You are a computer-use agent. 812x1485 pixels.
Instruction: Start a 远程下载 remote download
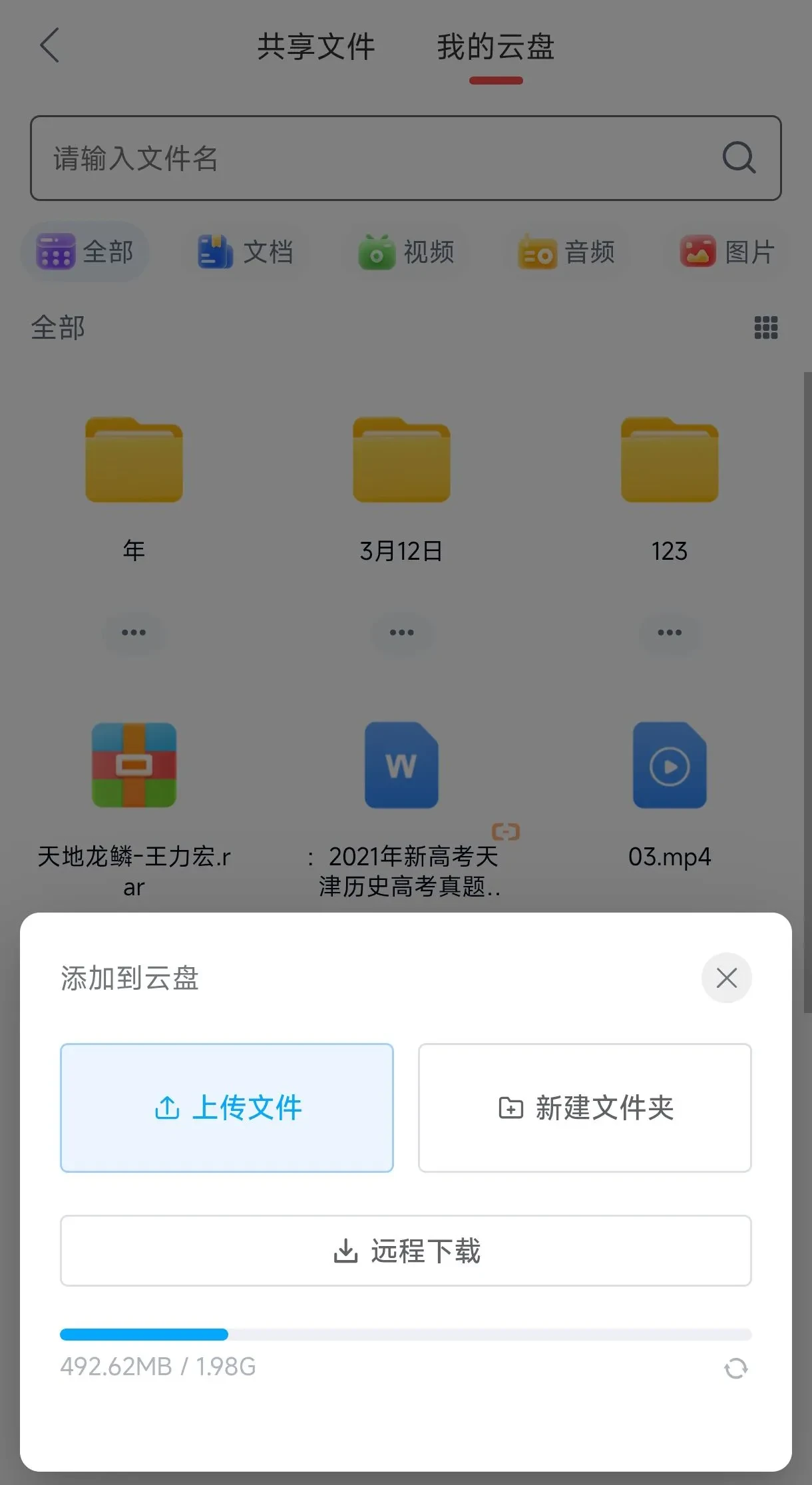click(x=406, y=1251)
